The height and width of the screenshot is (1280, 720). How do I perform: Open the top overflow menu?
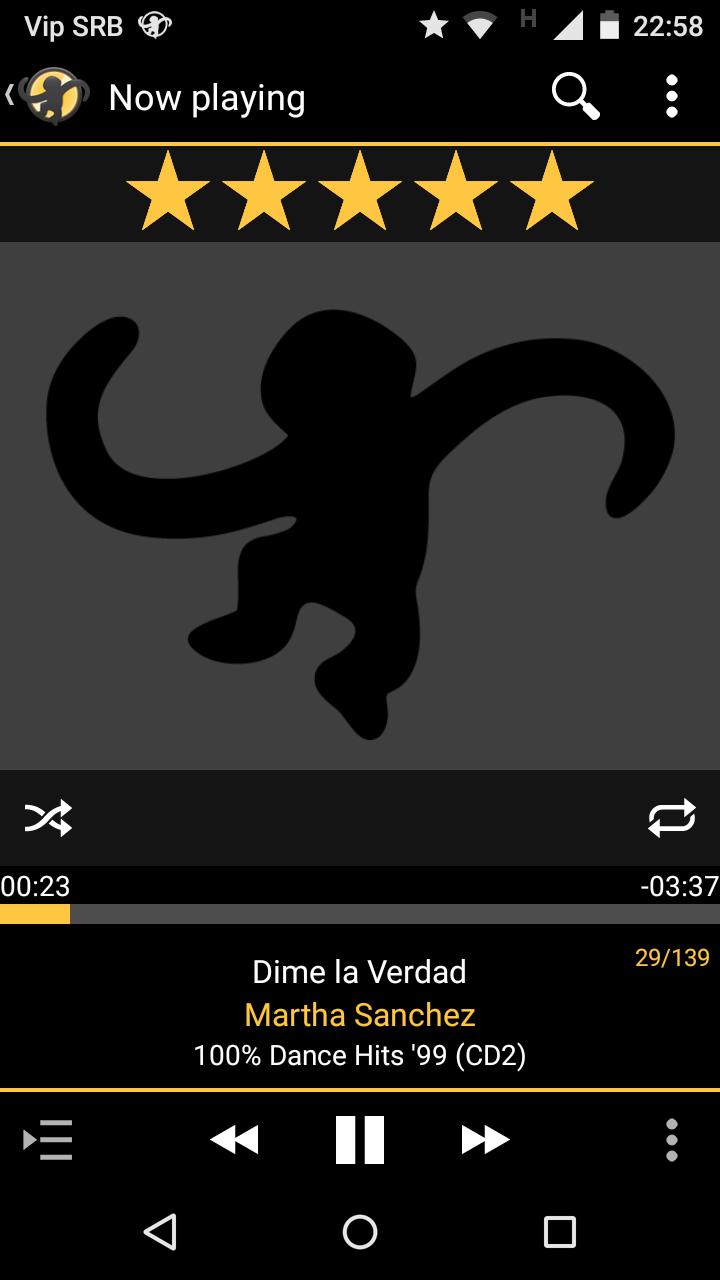point(672,97)
